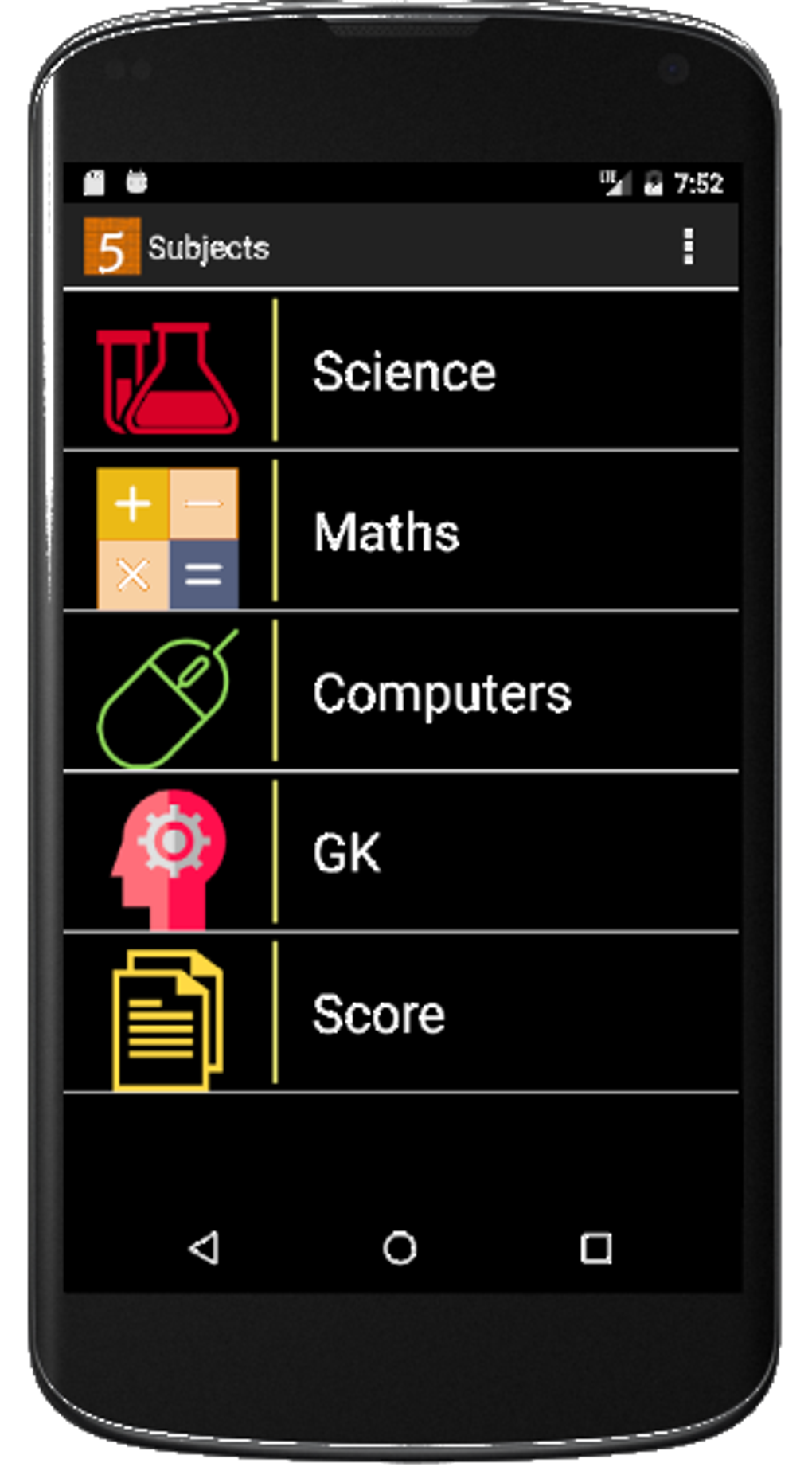Open the Science subject
This screenshot has width=812, height=1467.
(402, 372)
